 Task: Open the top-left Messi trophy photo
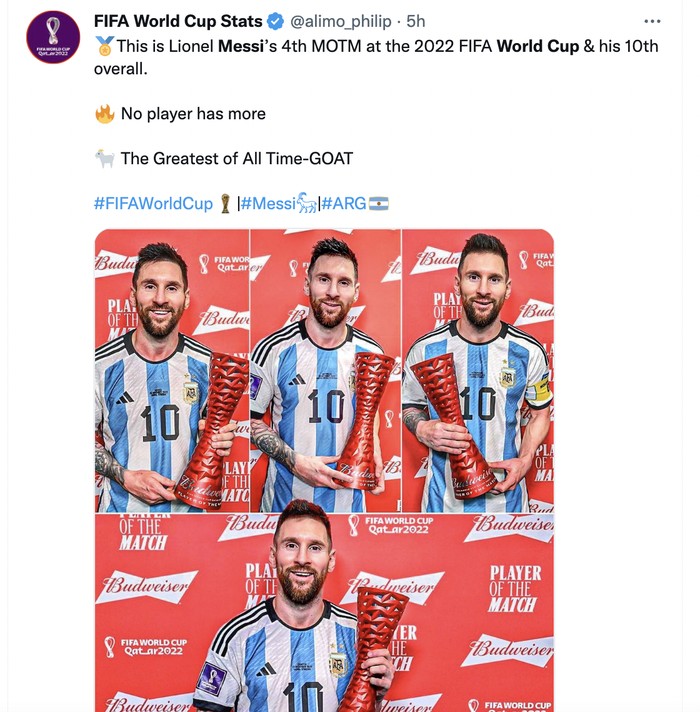click(x=171, y=370)
